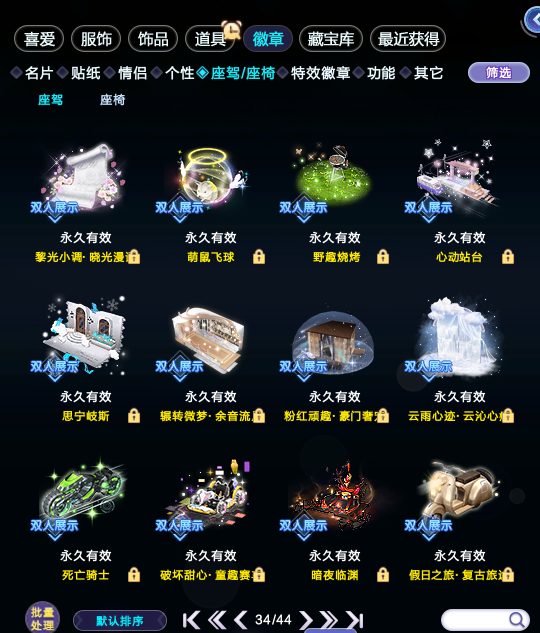Select the 思宁岐斯 mount item
The image size is (540, 633).
pos(86,361)
